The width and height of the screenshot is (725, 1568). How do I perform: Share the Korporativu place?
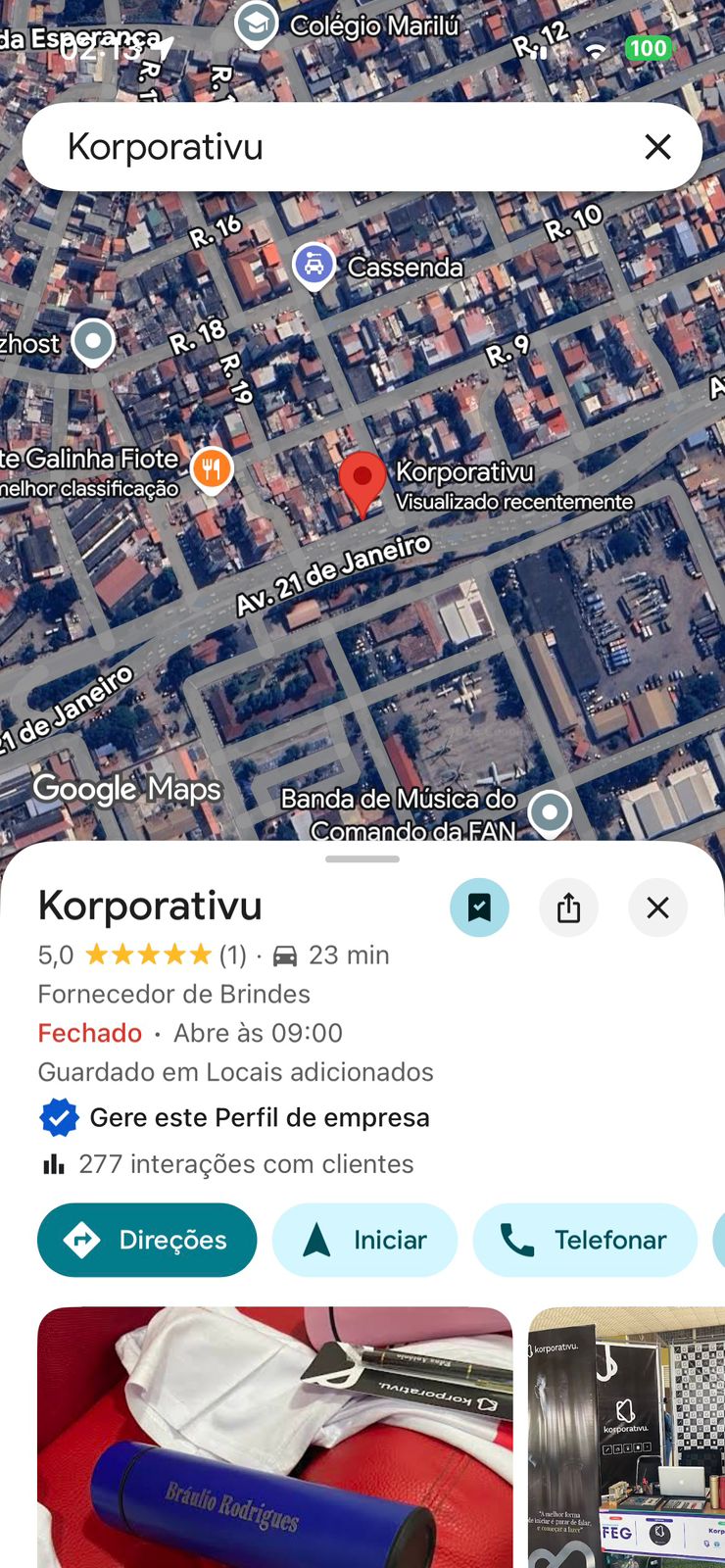(568, 907)
